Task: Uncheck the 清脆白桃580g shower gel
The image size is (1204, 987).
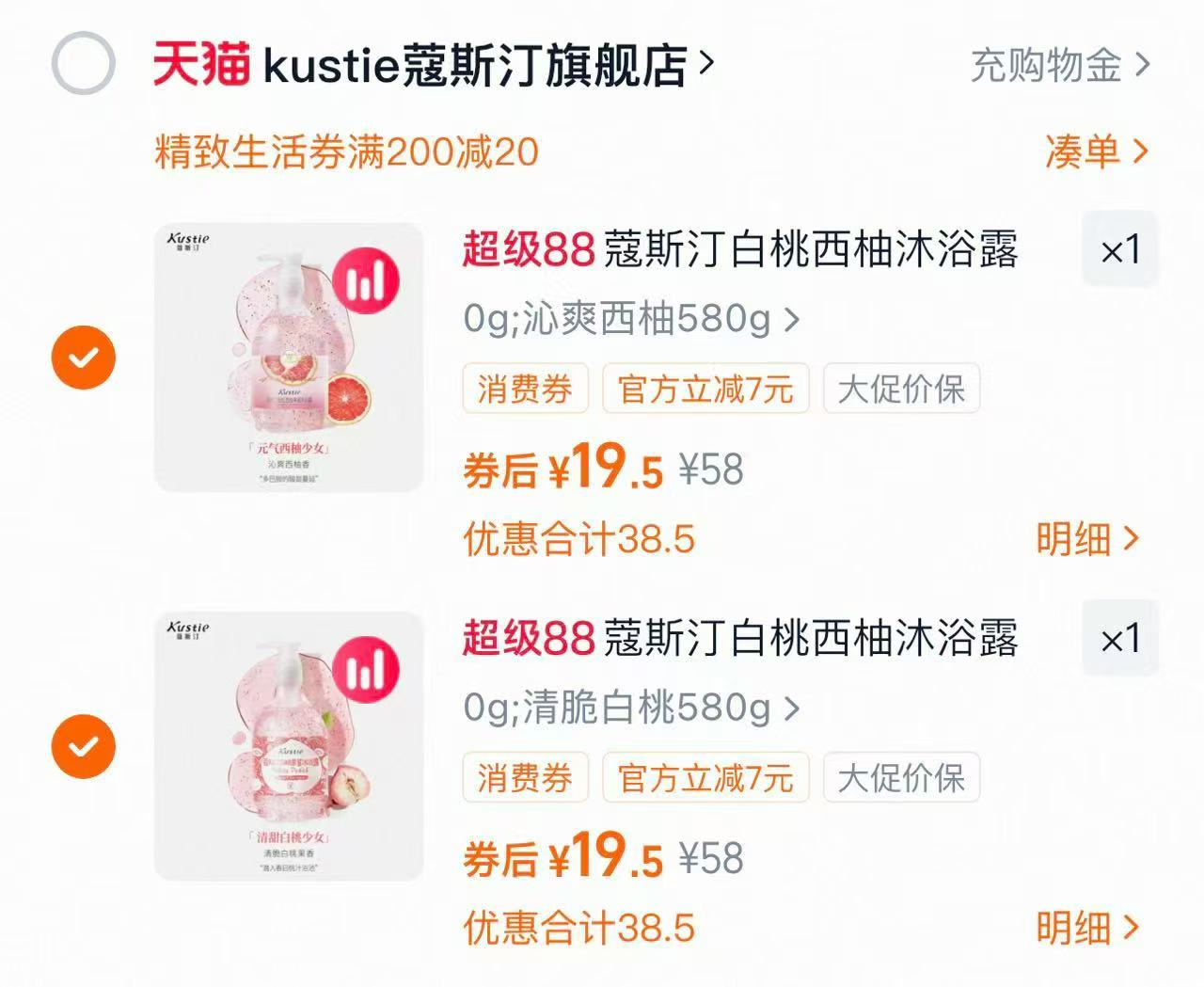Action: click(84, 747)
